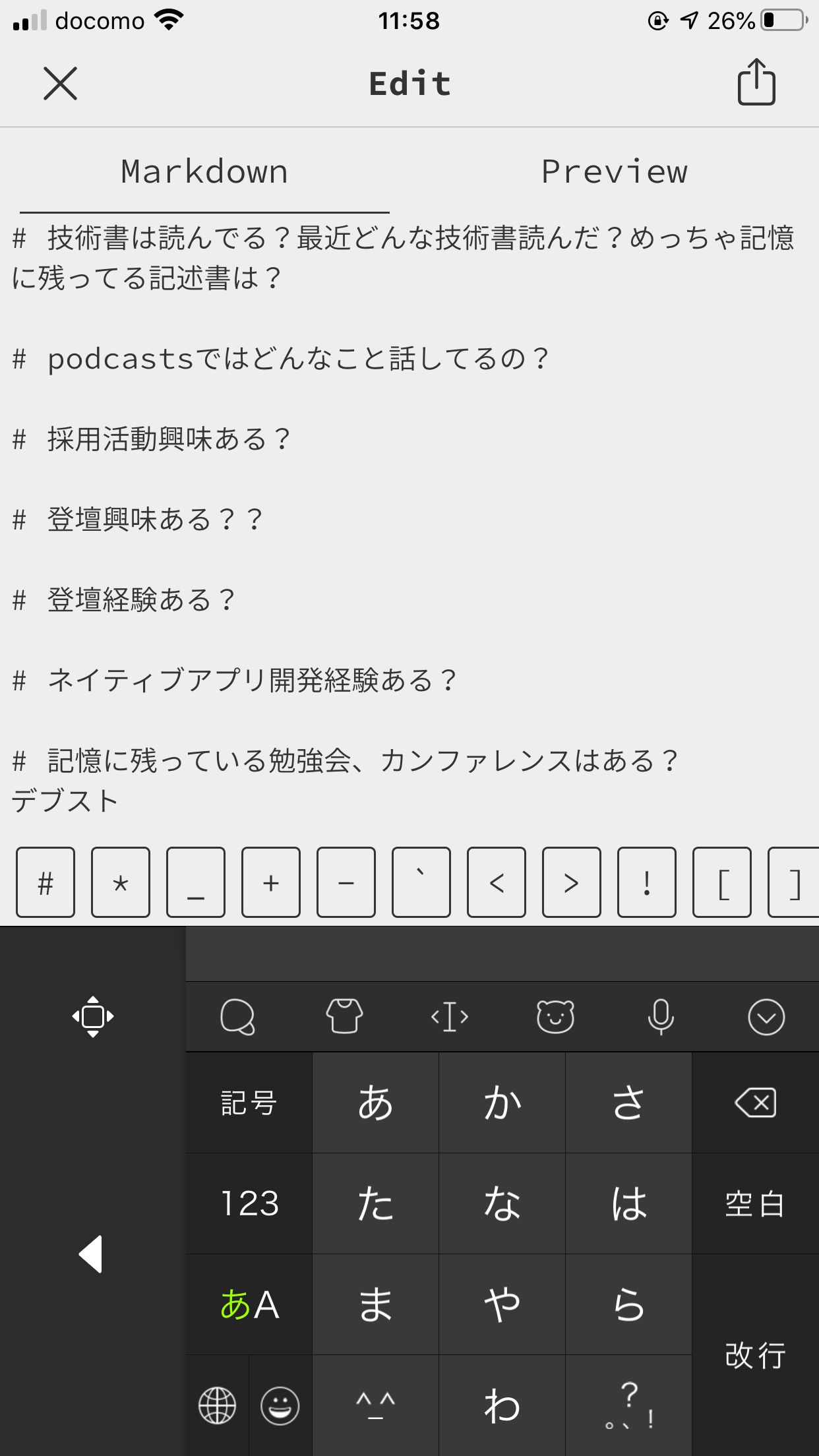Start voice input with the microphone icon
The width and height of the screenshot is (819, 1456).
pyautogui.click(x=661, y=1017)
